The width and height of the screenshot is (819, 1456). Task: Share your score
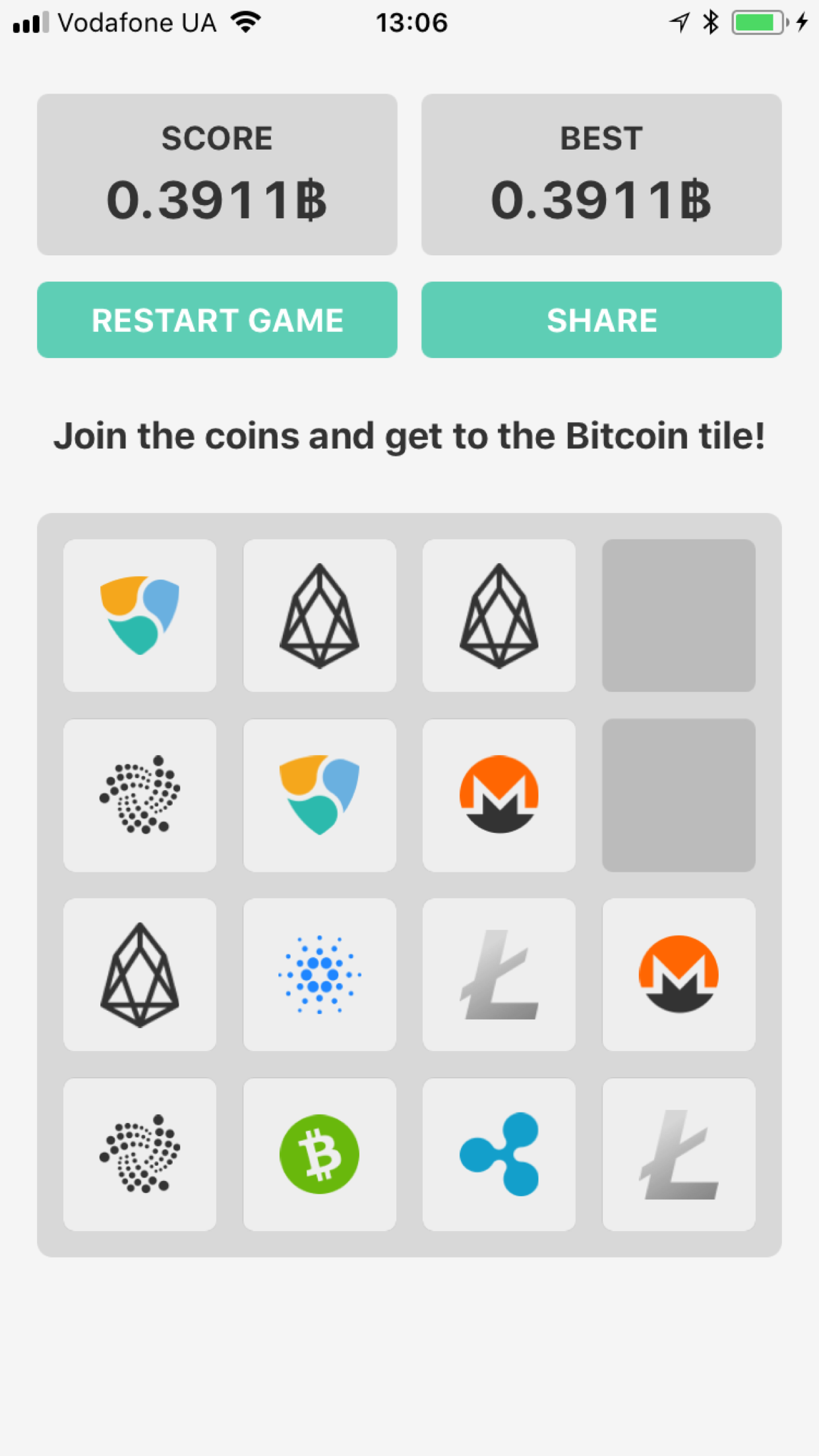601,320
